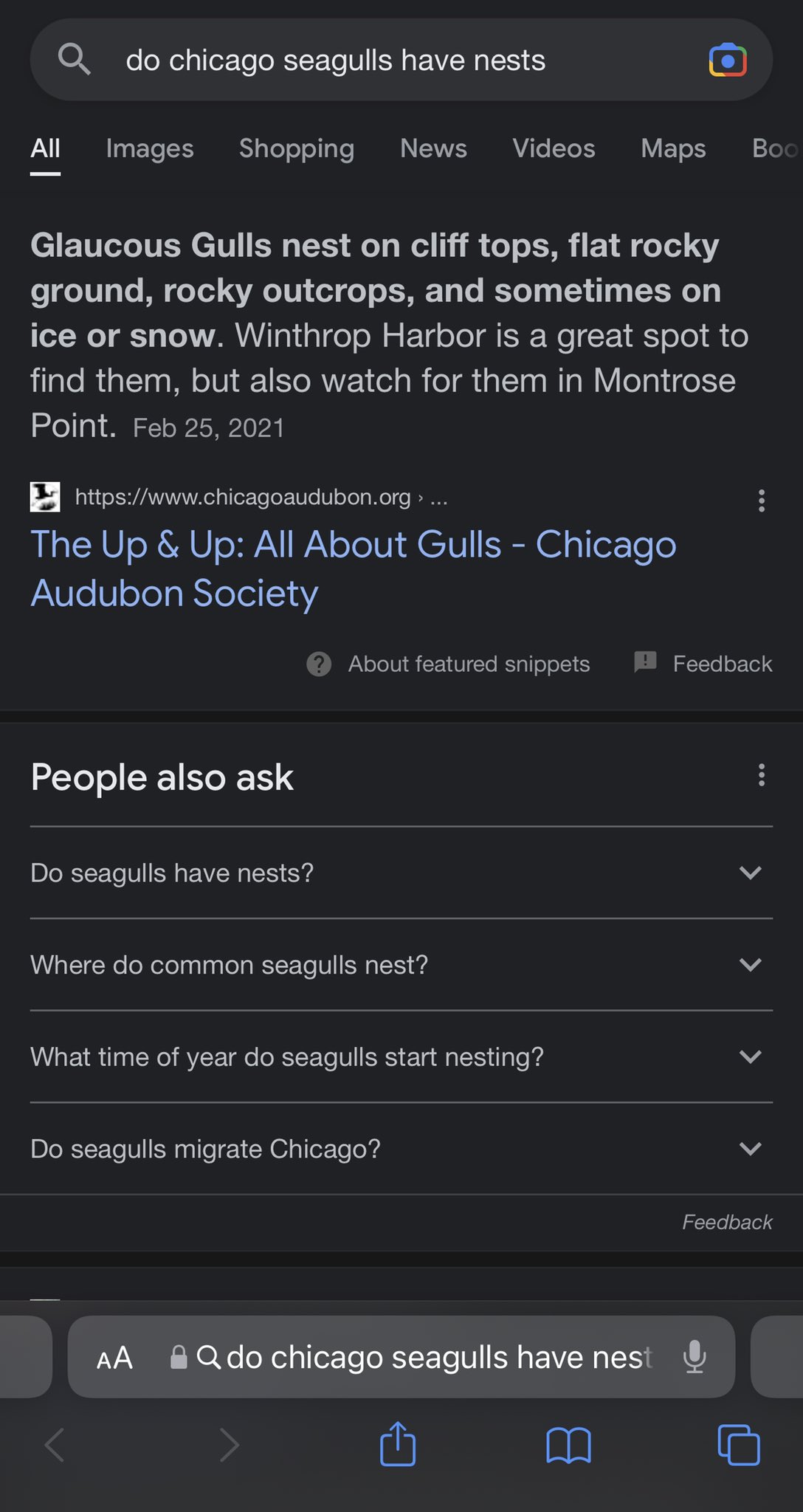Switch to the Videos tab
The image size is (803, 1512).
[x=554, y=148]
